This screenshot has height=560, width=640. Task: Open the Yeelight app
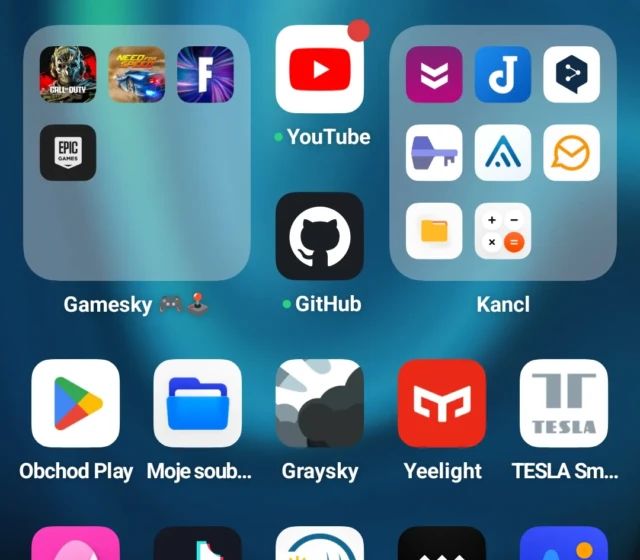tap(442, 403)
